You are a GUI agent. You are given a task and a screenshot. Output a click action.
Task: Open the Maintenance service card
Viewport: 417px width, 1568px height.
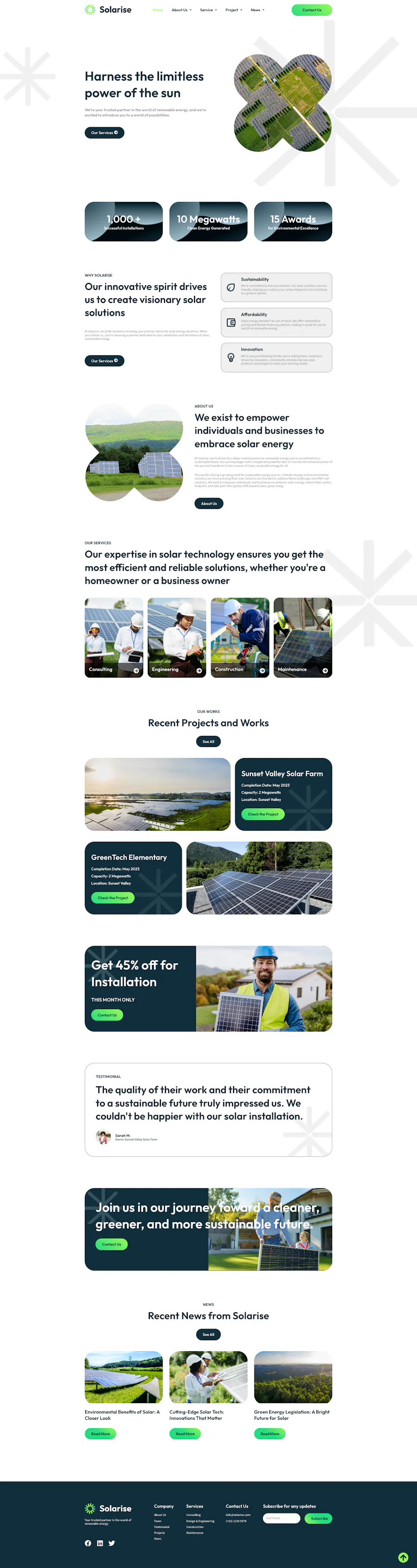[x=303, y=637]
